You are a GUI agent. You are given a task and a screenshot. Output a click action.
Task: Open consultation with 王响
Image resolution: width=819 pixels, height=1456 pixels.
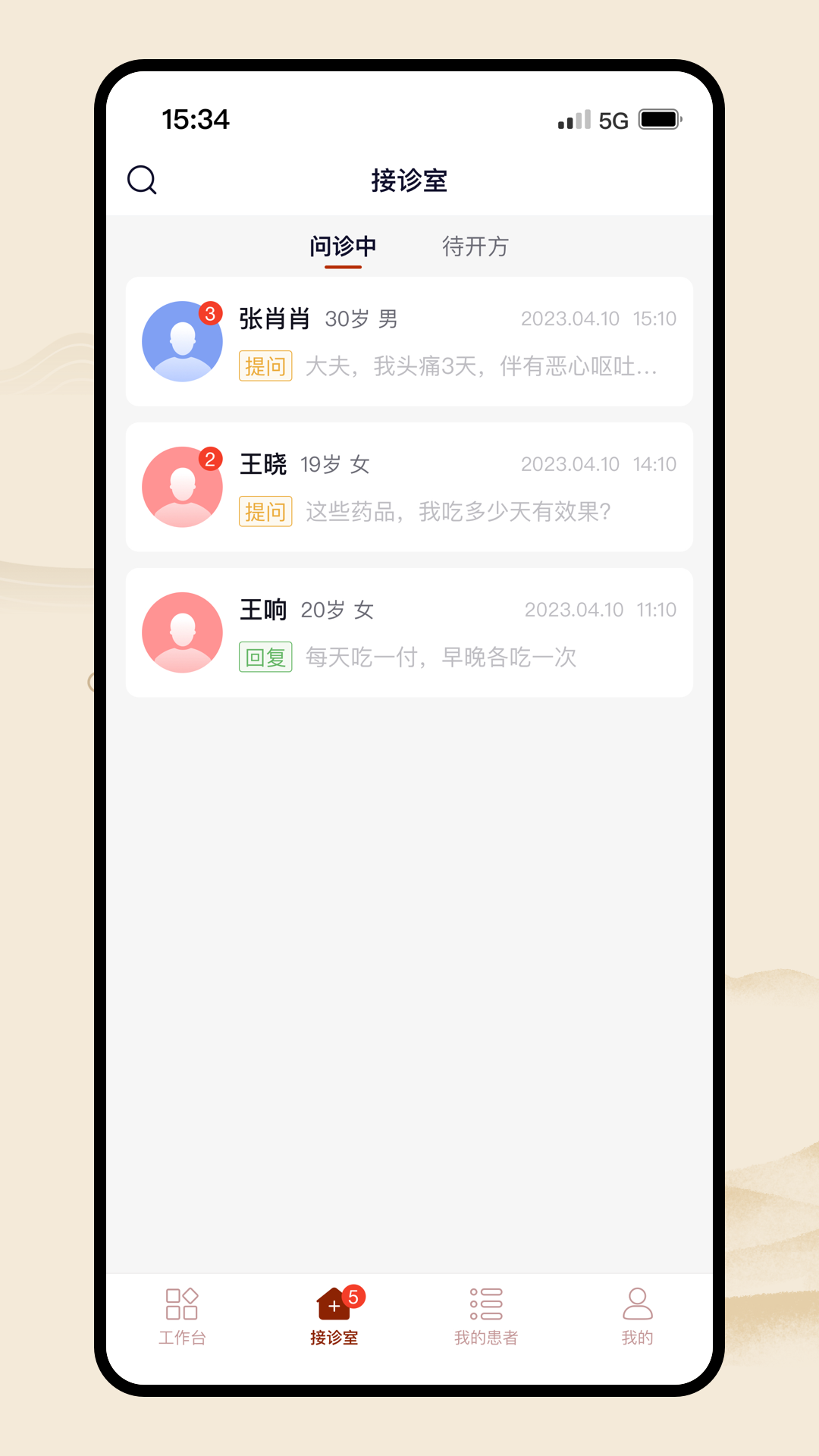click(x=409, y=633)
